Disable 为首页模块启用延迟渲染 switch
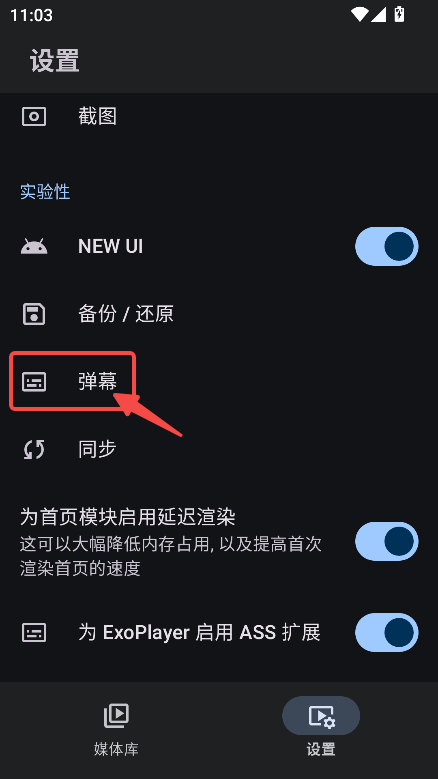This screenshot has width=438, height=779. point(386,541)
